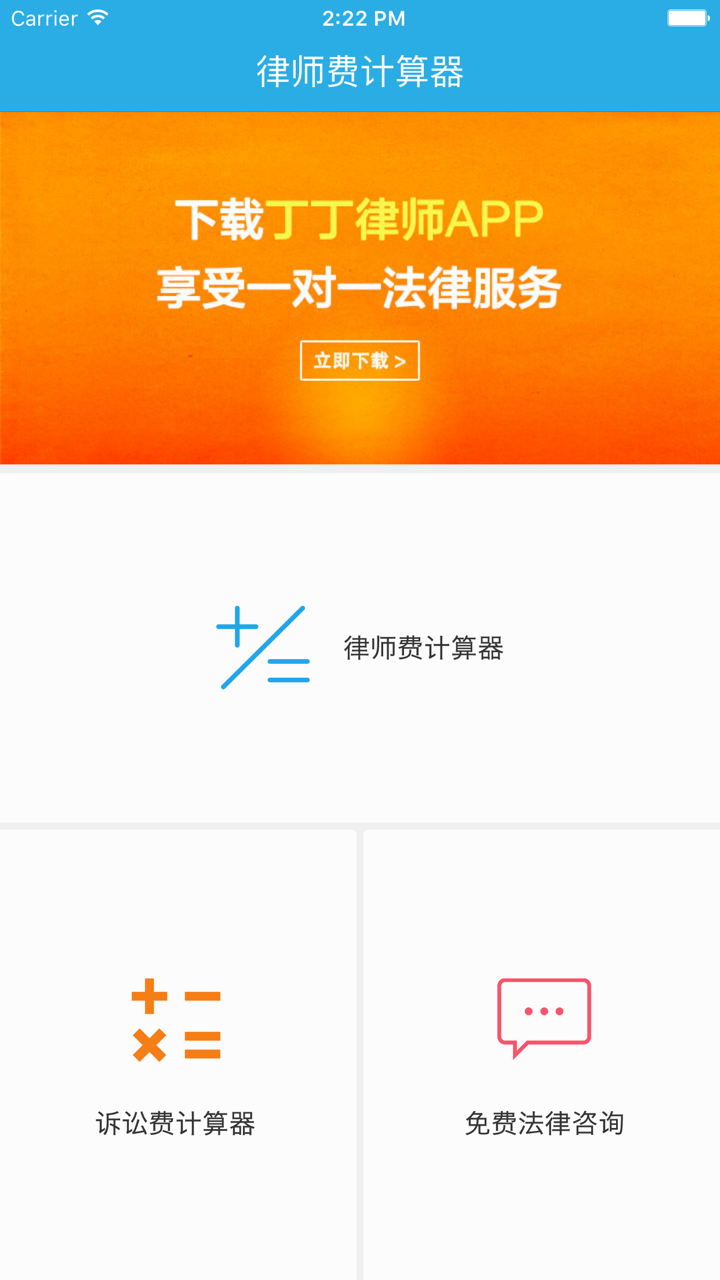Select 律师费计算器 next to the blue icon
Screen dimensions: 720x1280
click(x=424, y=648)
